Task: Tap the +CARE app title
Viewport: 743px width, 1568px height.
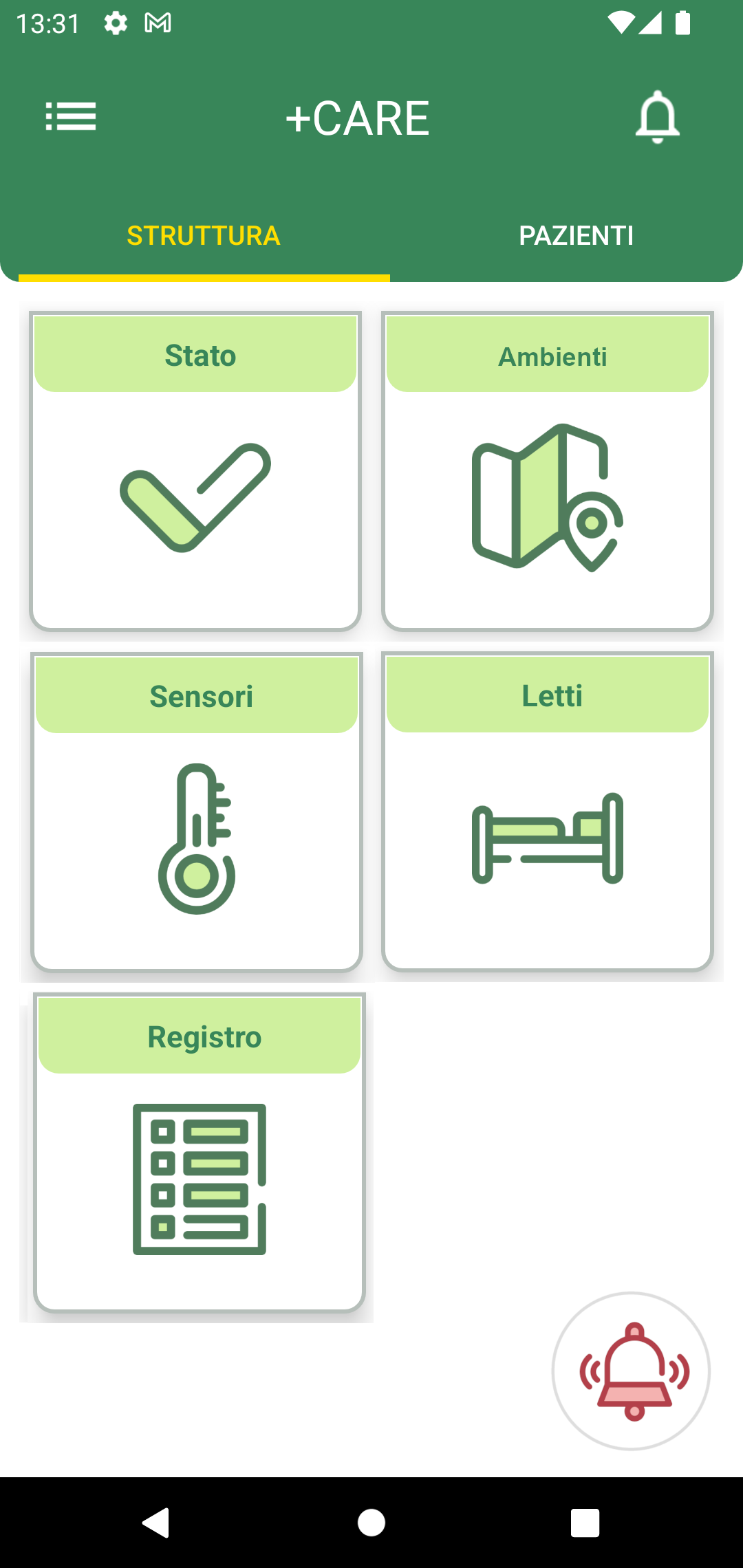Action: point(358,117)
